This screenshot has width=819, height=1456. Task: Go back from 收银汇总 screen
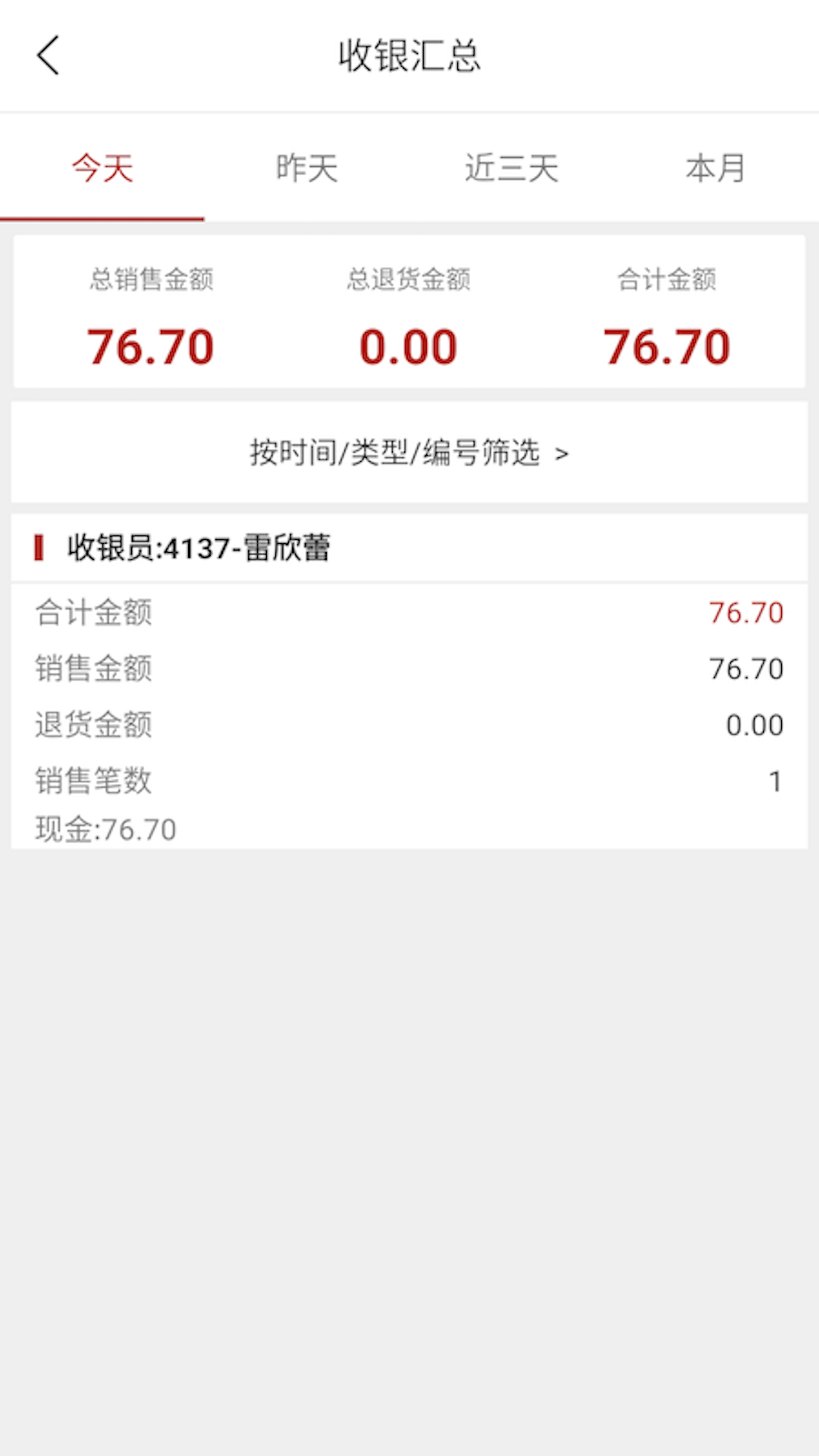tap(48, 55)
